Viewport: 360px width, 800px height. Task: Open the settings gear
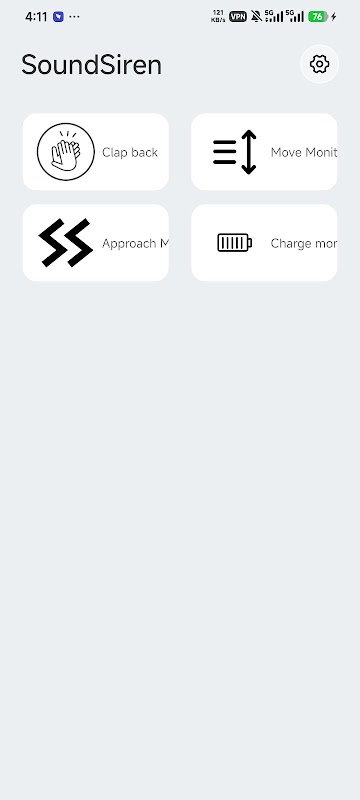point(319,64)
